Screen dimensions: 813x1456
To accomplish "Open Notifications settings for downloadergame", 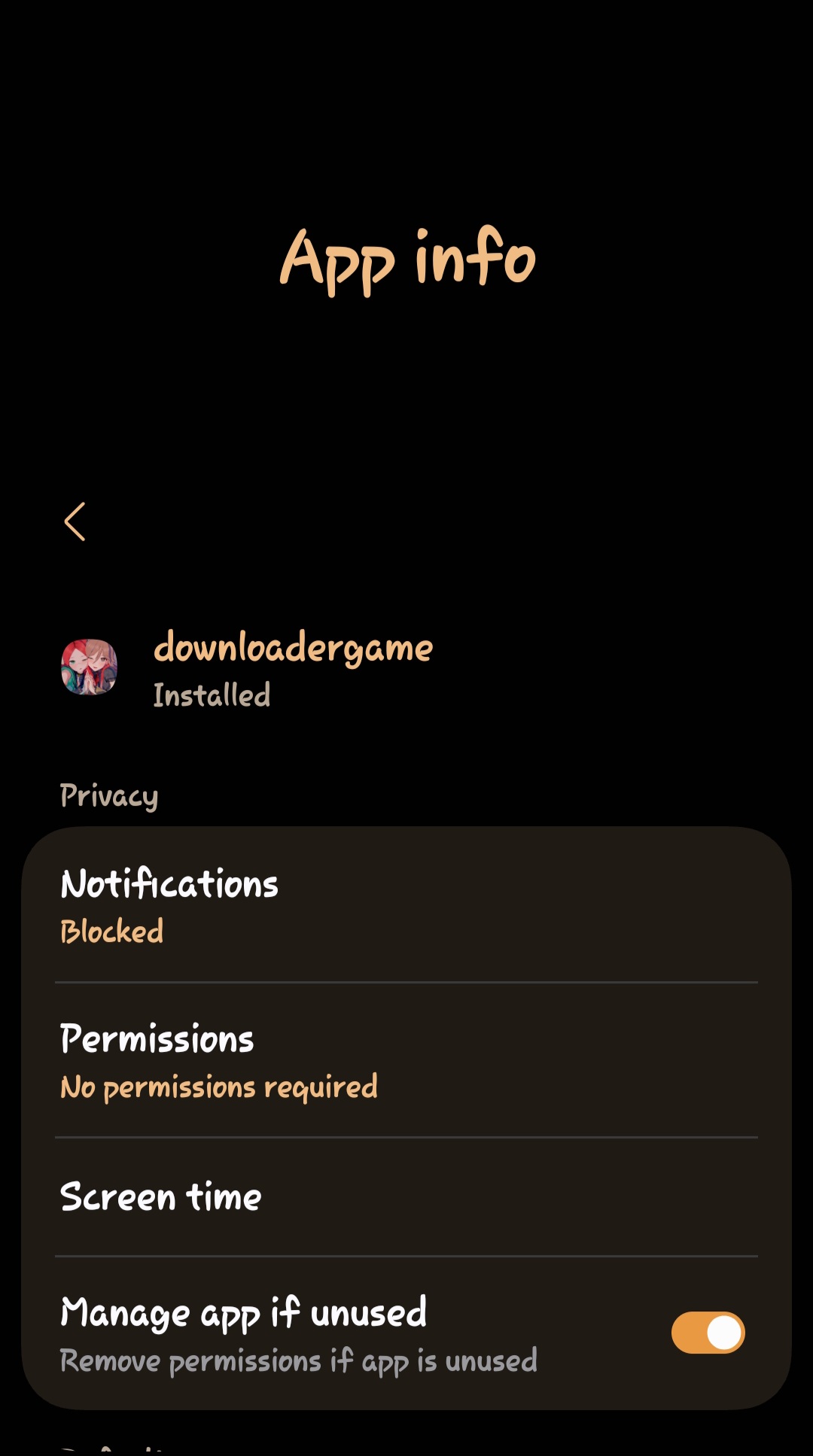I will point(406,905).
